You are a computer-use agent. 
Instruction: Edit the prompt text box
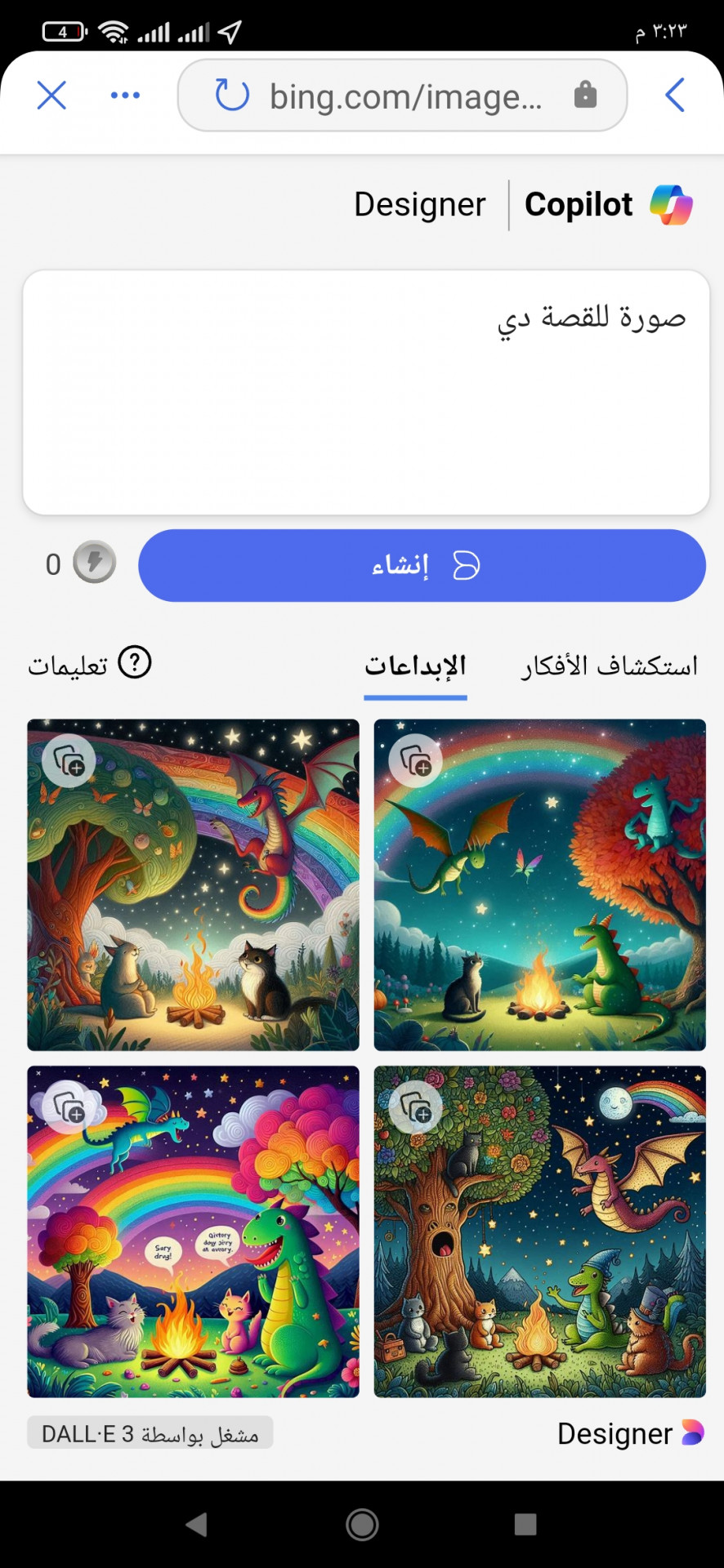pos(366,392)
